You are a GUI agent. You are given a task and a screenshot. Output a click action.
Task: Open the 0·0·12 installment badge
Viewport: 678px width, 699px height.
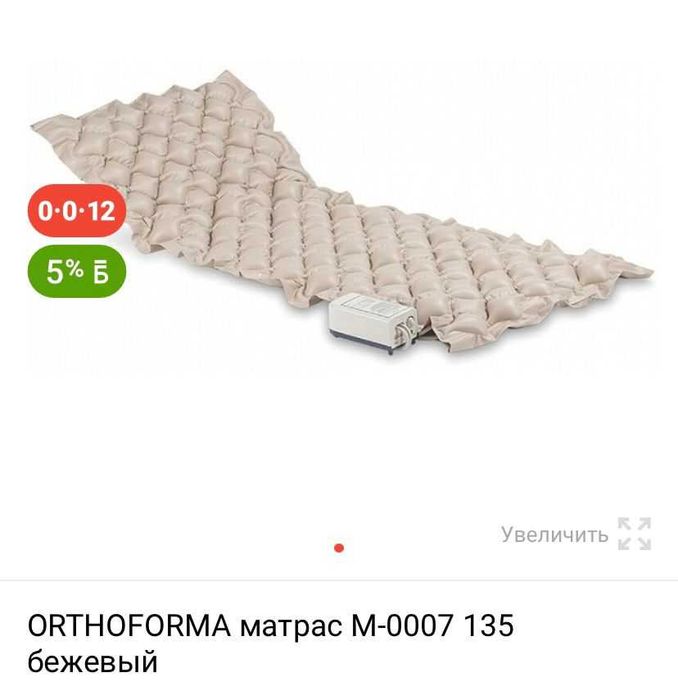pyautogui.click(x=76, y=212)
